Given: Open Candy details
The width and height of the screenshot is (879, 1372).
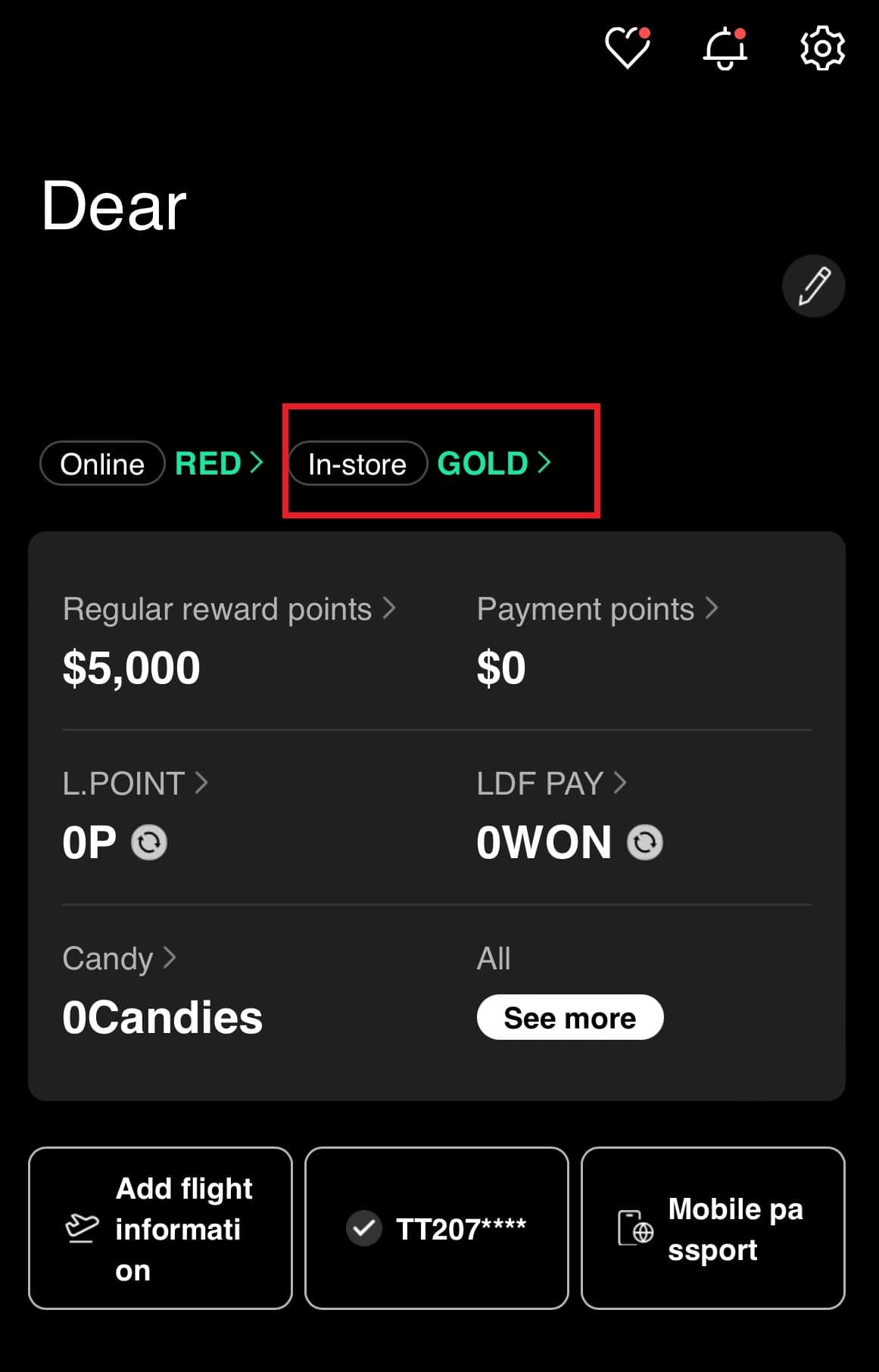Looking at the screenshot, I should (119, 958).
